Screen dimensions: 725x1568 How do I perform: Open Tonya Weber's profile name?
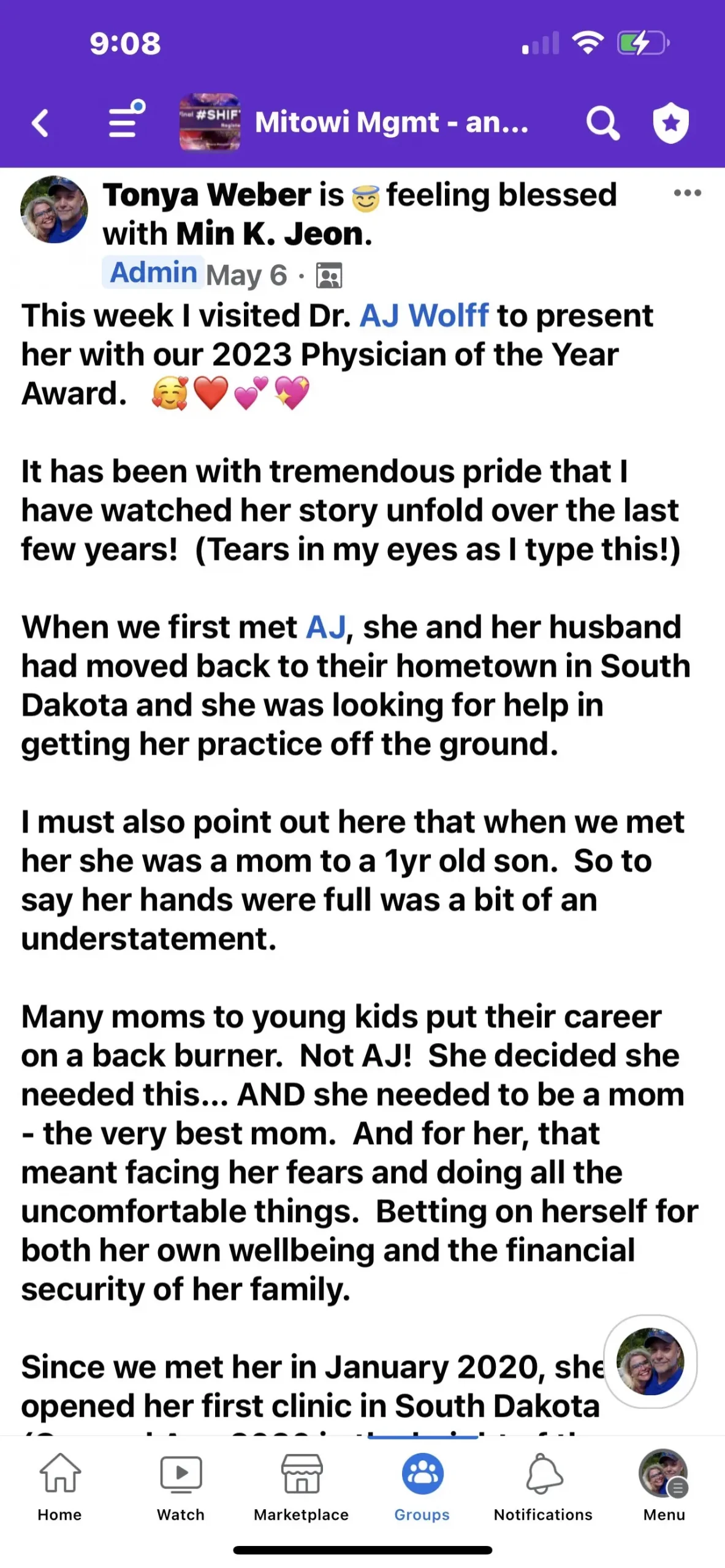207,195
